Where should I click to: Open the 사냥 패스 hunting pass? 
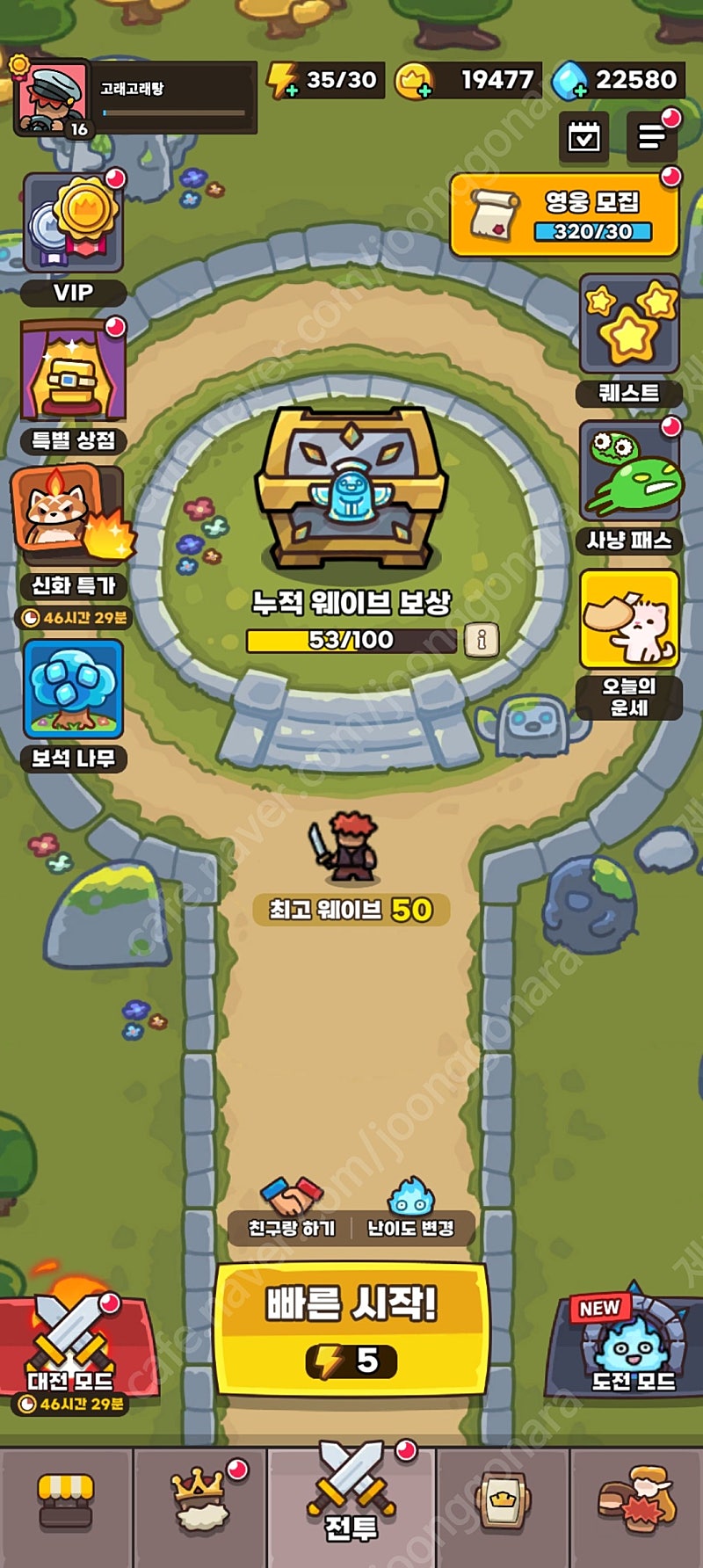(x=629, y=487)
